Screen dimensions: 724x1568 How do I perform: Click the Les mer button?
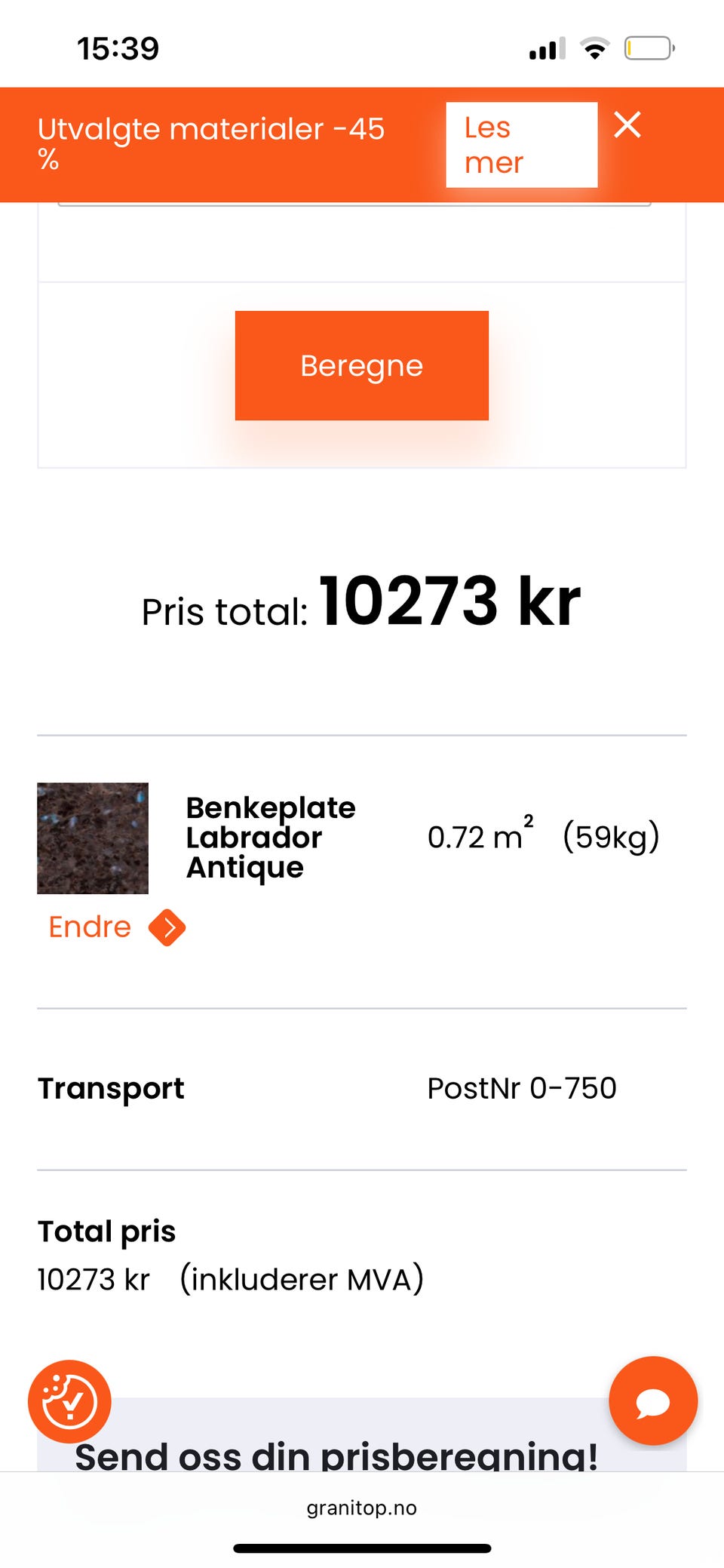pos(520,144)
